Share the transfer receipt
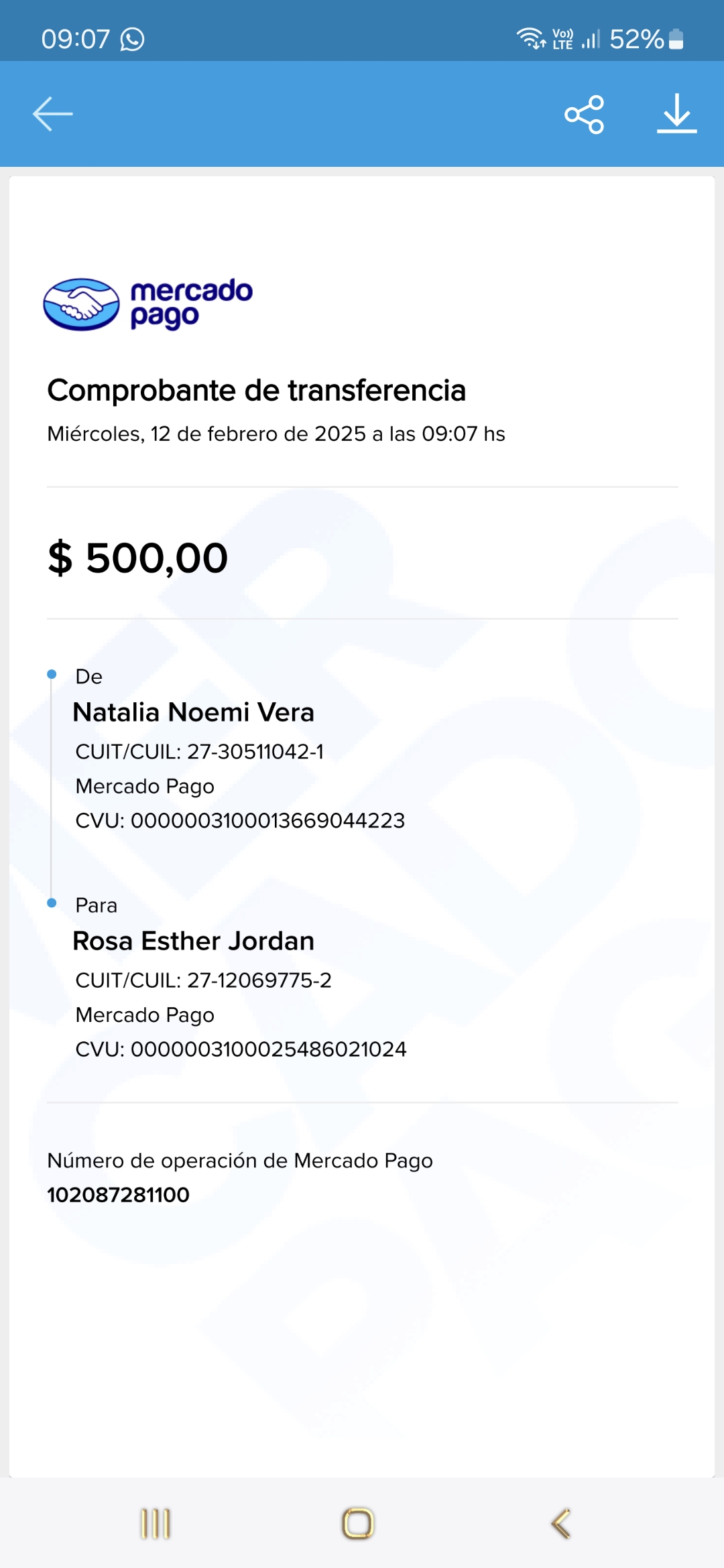The width and height of the screenshot is (724, 1568). pos(584,114)
